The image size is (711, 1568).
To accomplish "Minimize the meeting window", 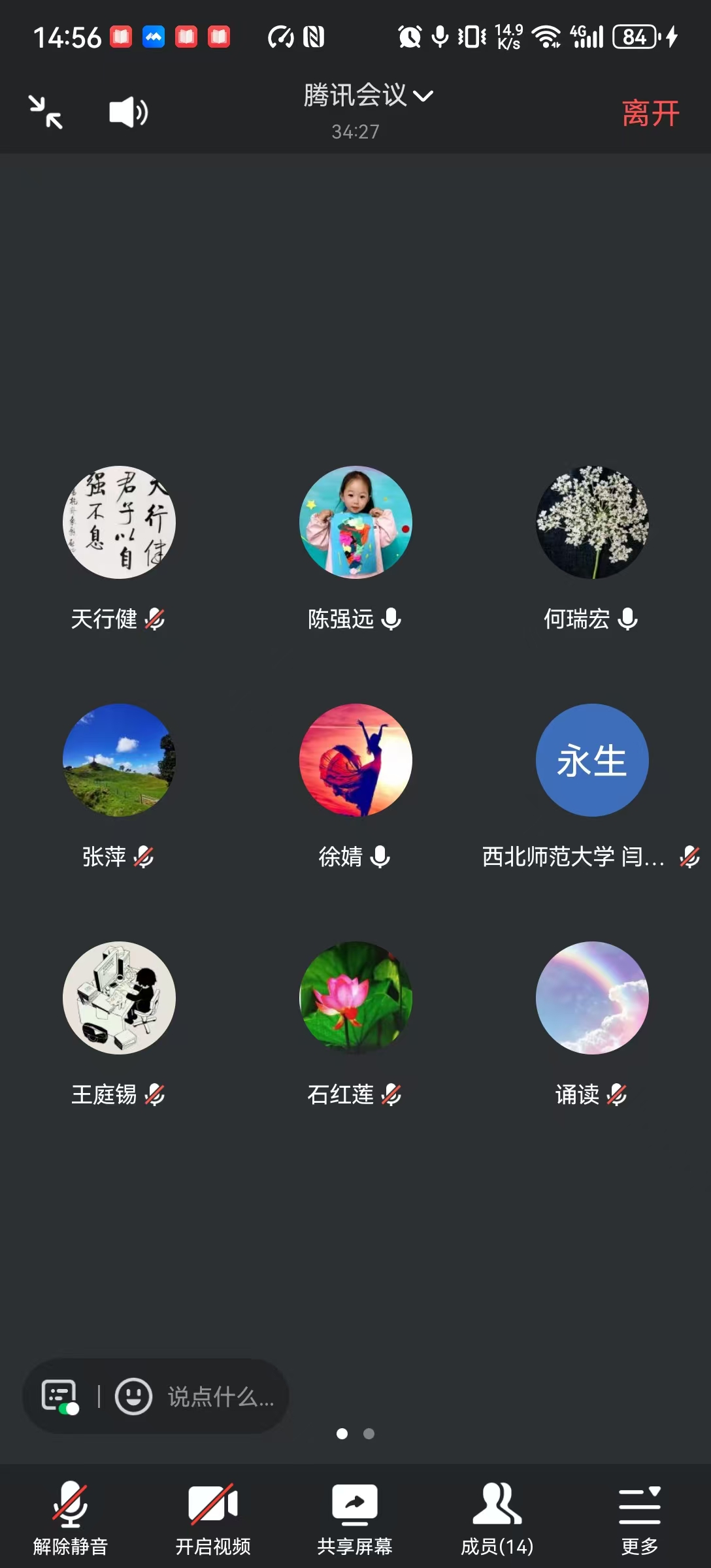I will tap(46, 112).
